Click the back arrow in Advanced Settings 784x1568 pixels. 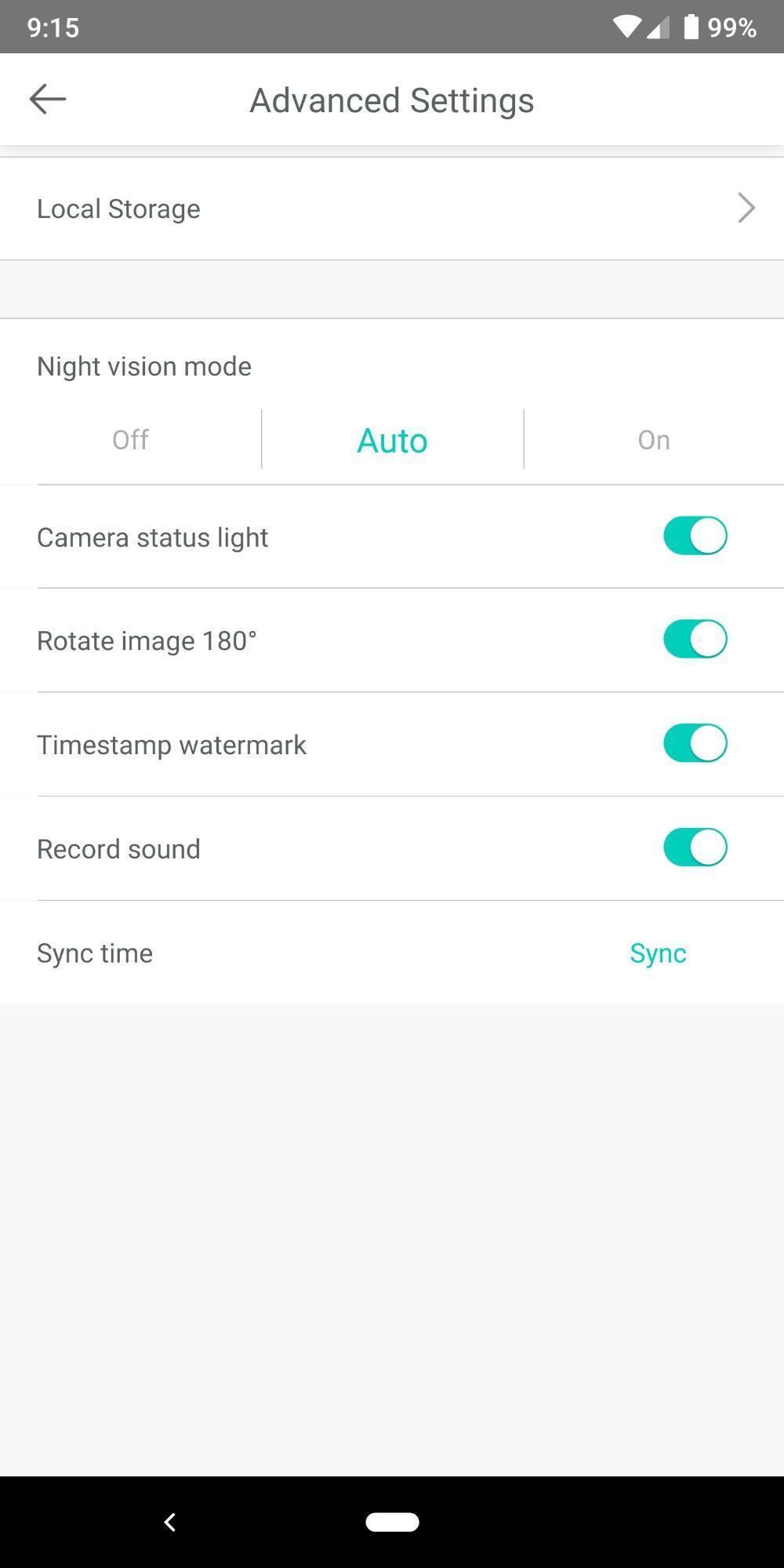pyautogui.click(x=47, y=99)
